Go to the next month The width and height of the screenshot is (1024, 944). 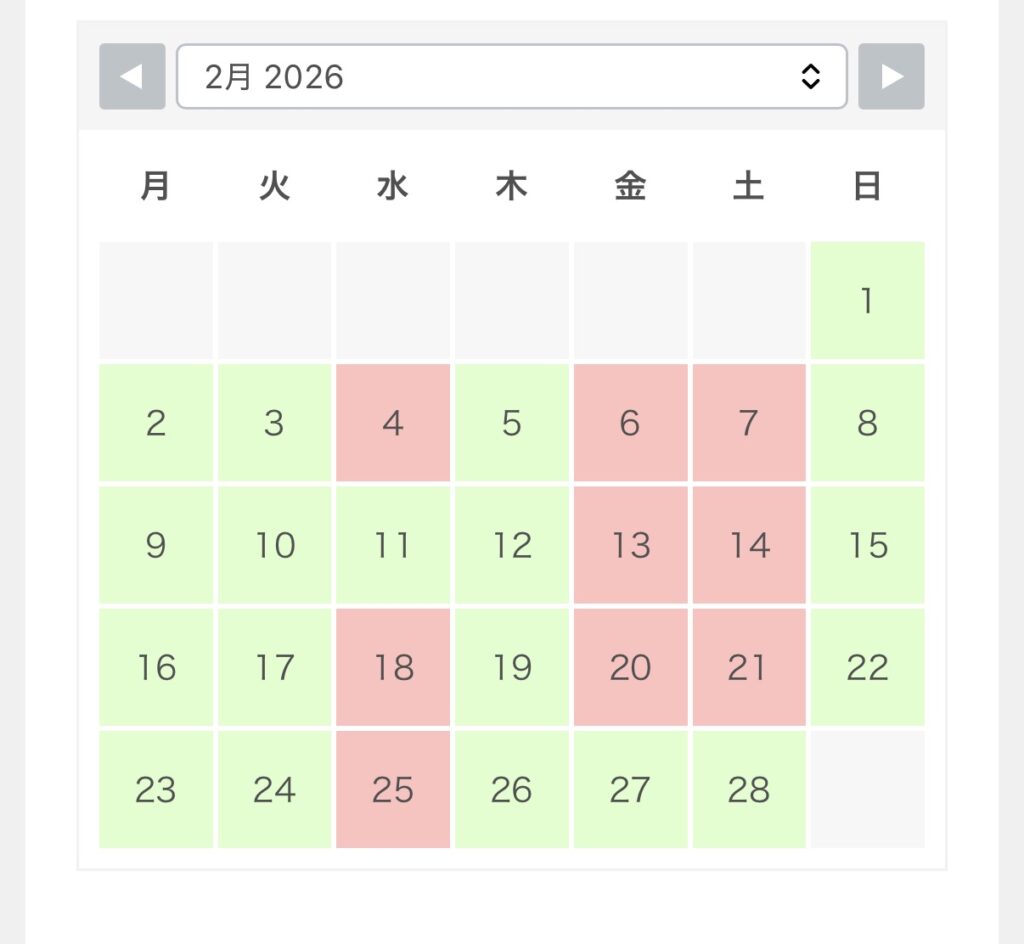(x=891, y=76)
